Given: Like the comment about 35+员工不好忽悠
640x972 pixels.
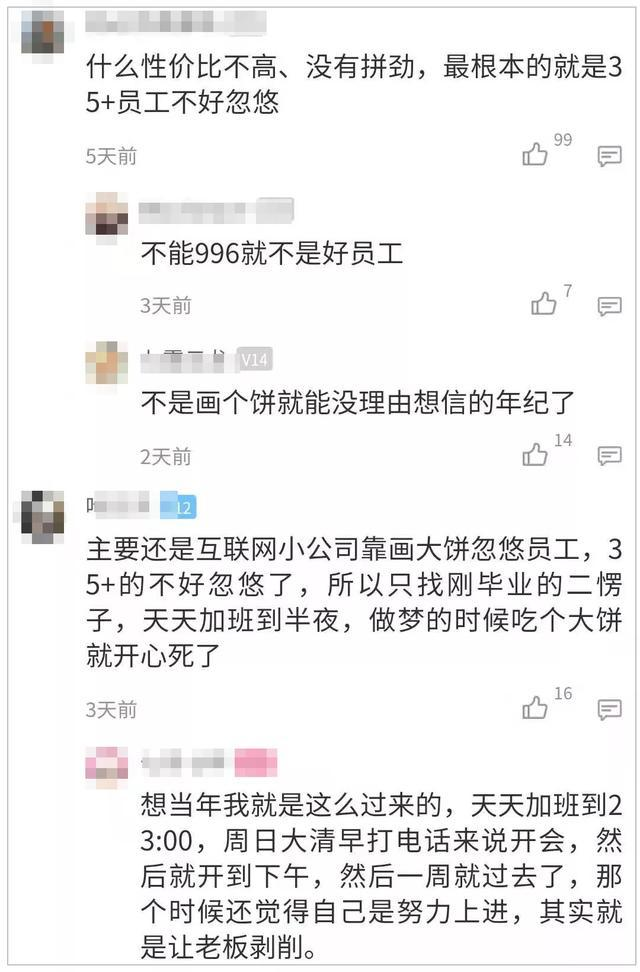Looking at the screenshot, I should pos(535,154).
